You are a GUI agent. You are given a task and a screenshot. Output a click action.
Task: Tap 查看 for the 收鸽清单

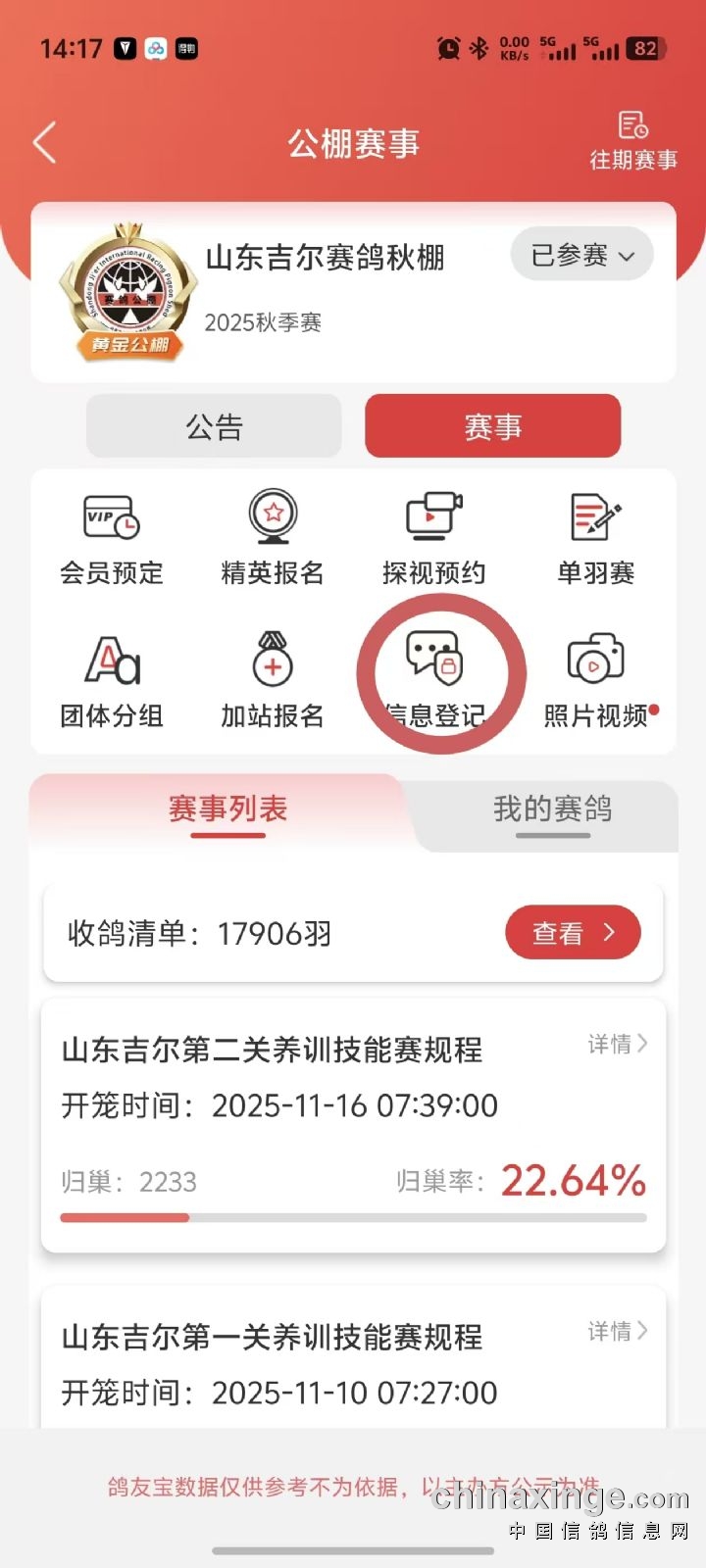pos(573,933)
